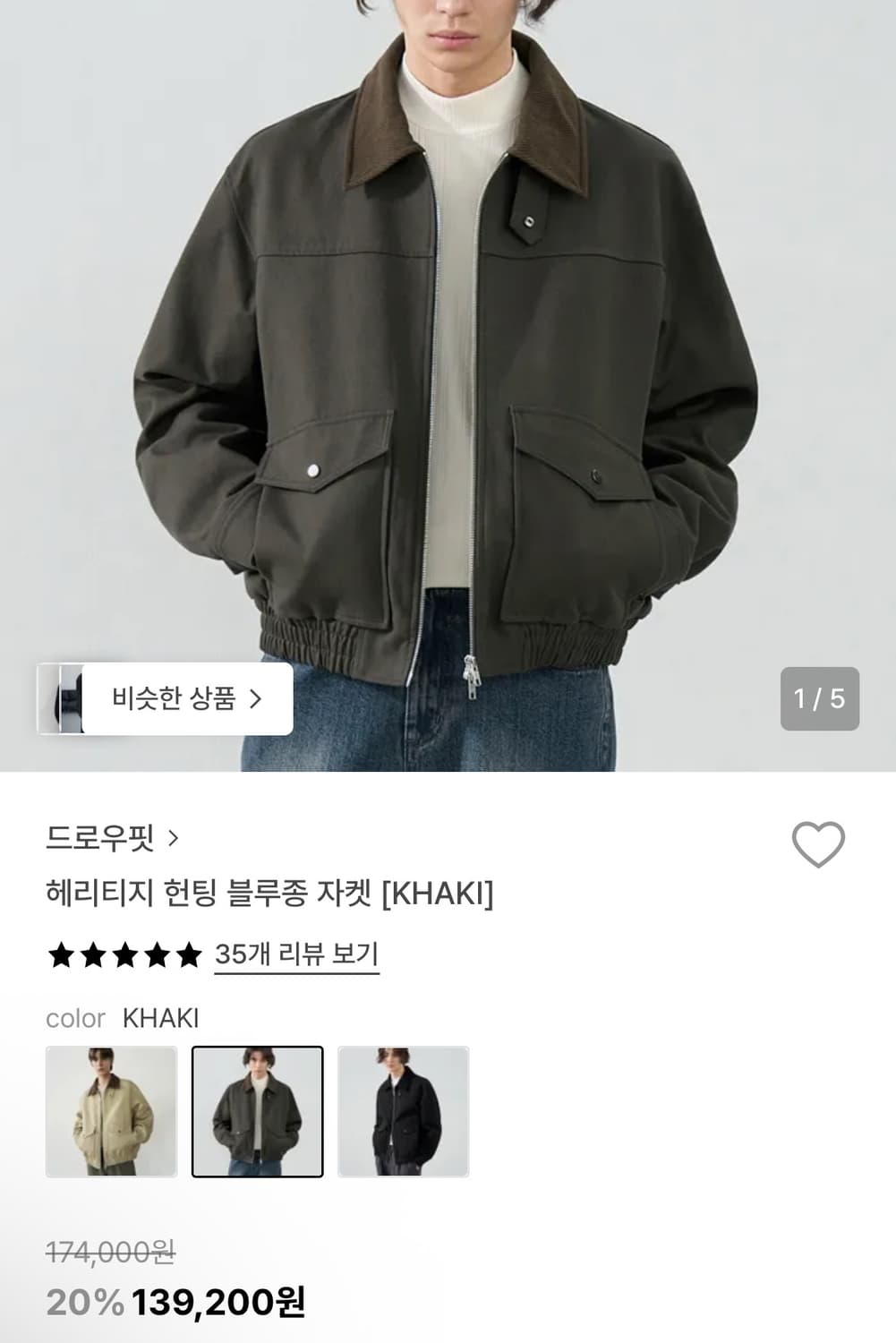Open 35개 리뷰 보기 reviews link
The height and width of the screenshot is (1343, 896).
coord(295,954)
